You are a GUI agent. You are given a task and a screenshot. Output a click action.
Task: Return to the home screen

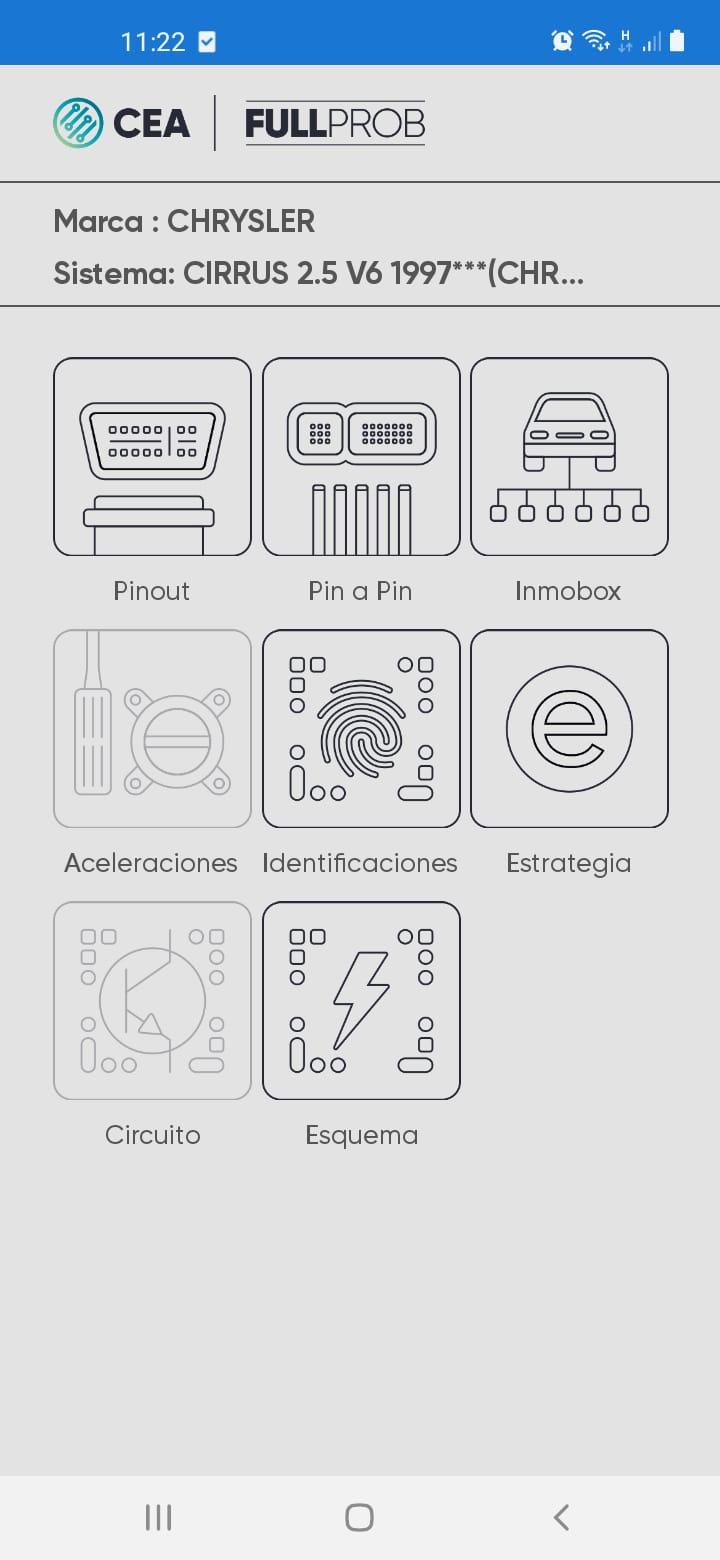(x=359, y=1517)
